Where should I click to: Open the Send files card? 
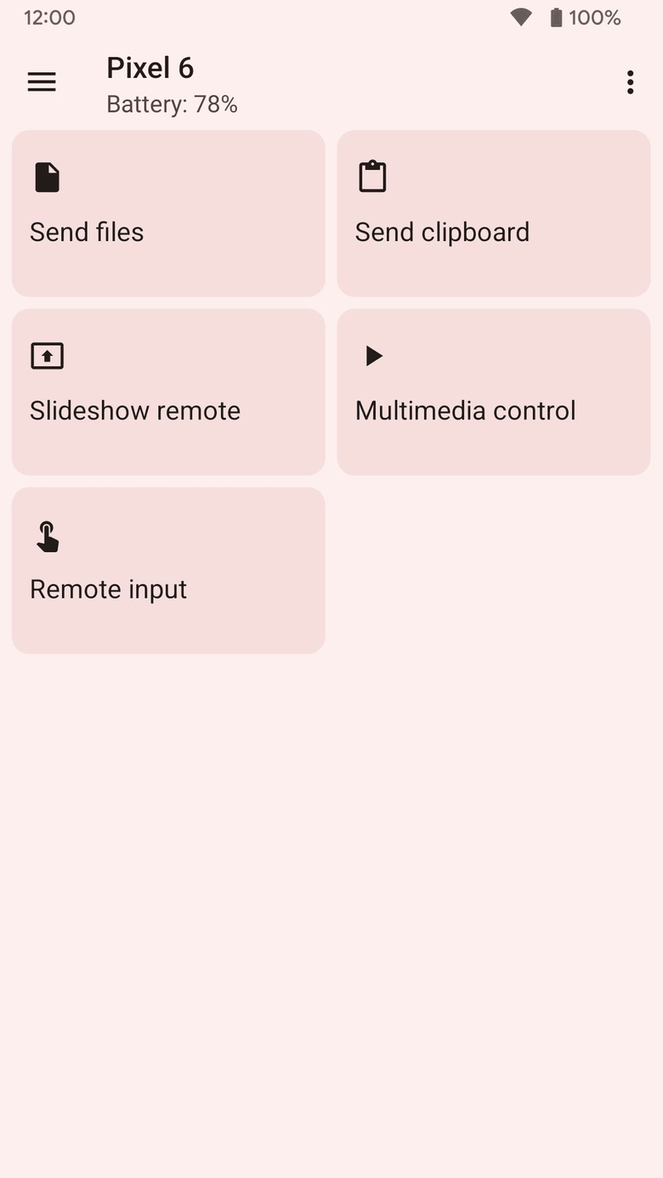point(168,213)
